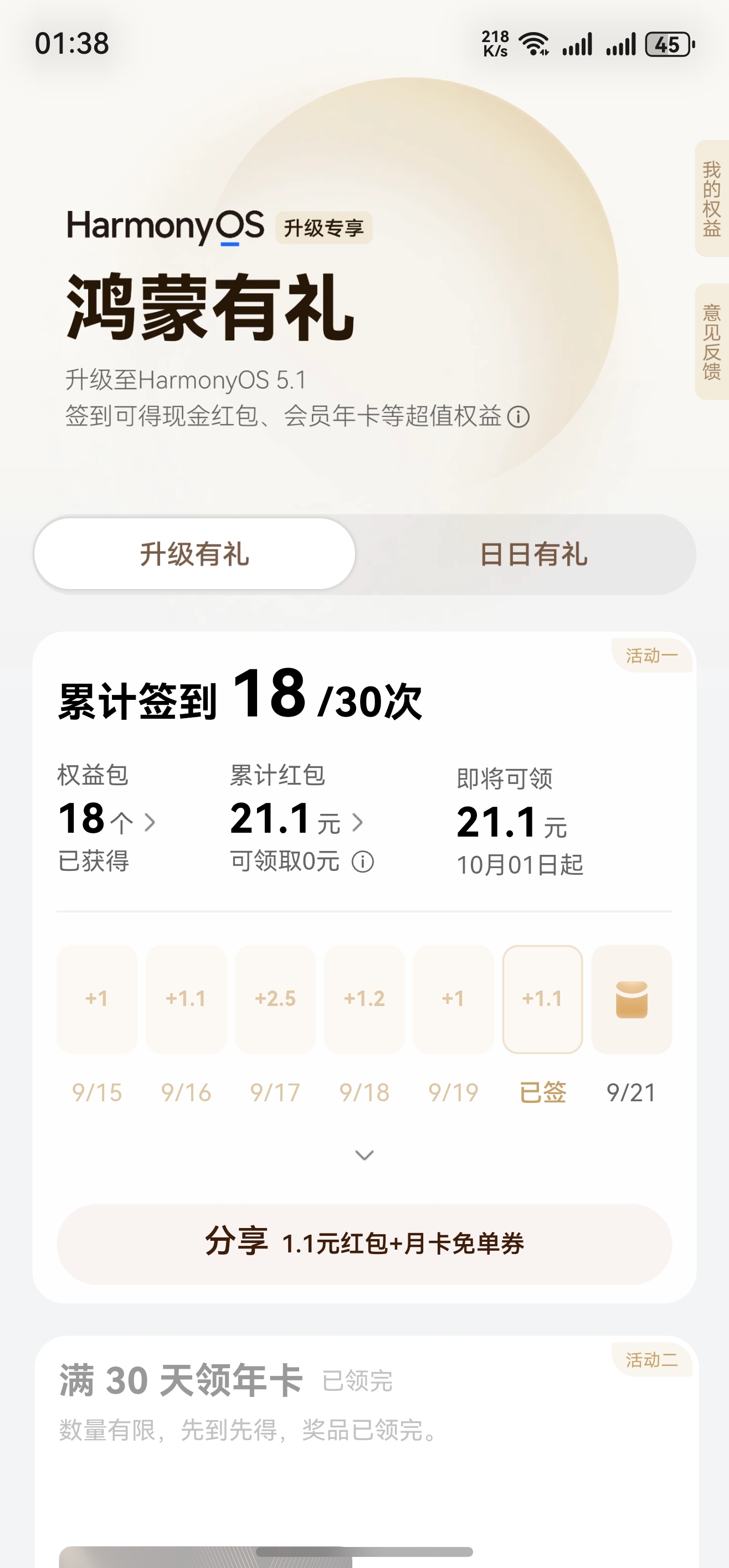Share for 1.1元红包+月卡免单券
The width and height of the screenshot is (729, 1568).
coord(364,1244)
